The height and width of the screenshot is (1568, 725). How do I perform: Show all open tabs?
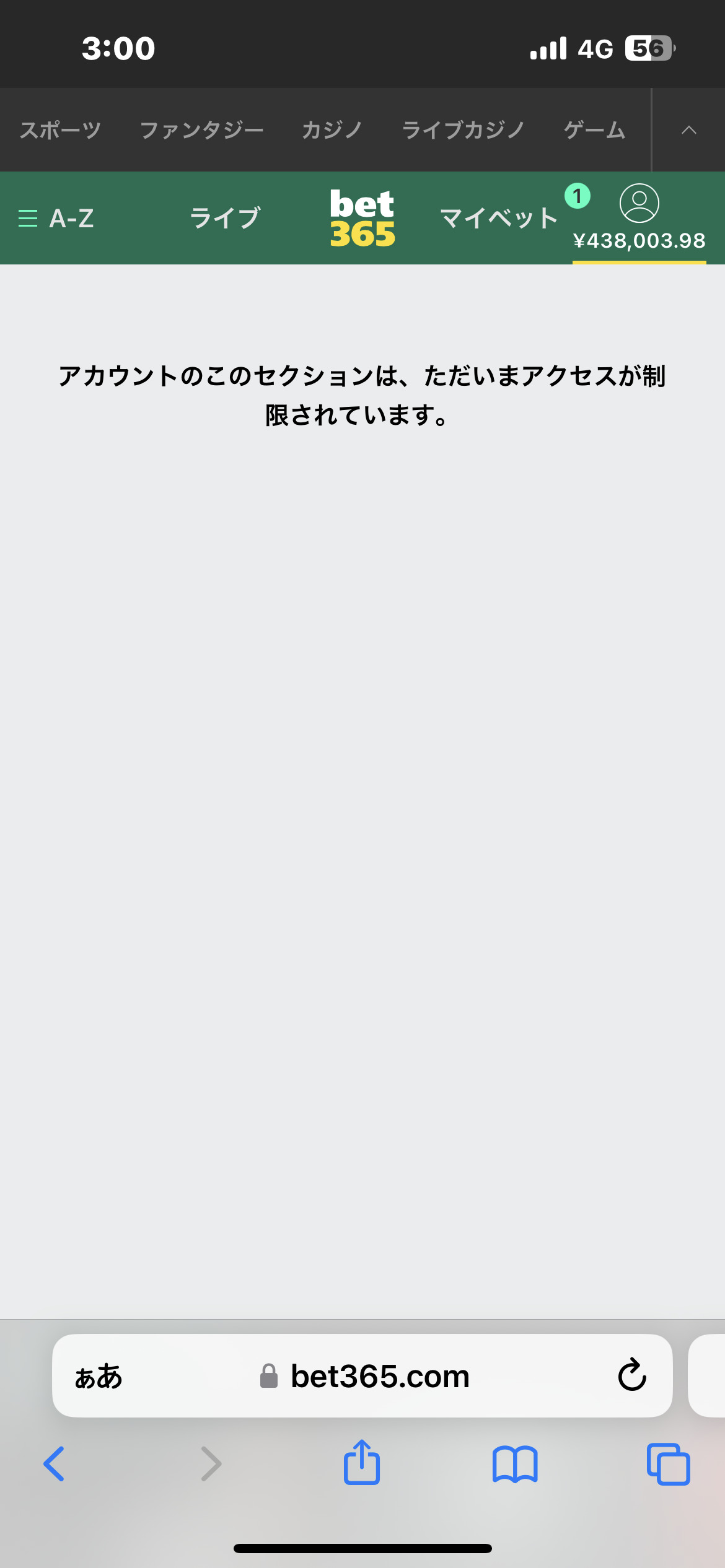pos(668,1464)
